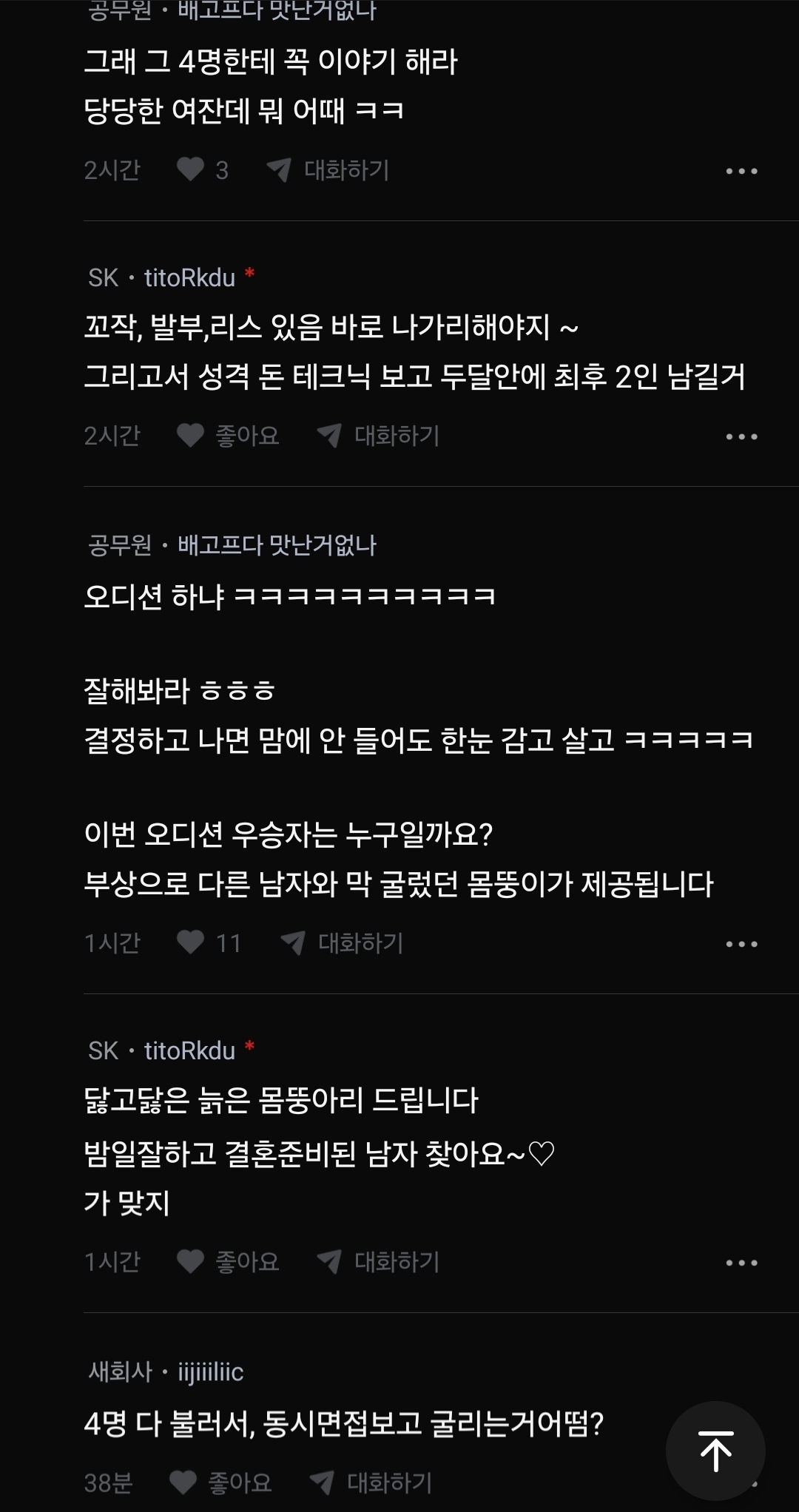This screenshot has height=1512, width=799.
Task: Like the comment with 3 likes
Action: [x=191, y=170]
